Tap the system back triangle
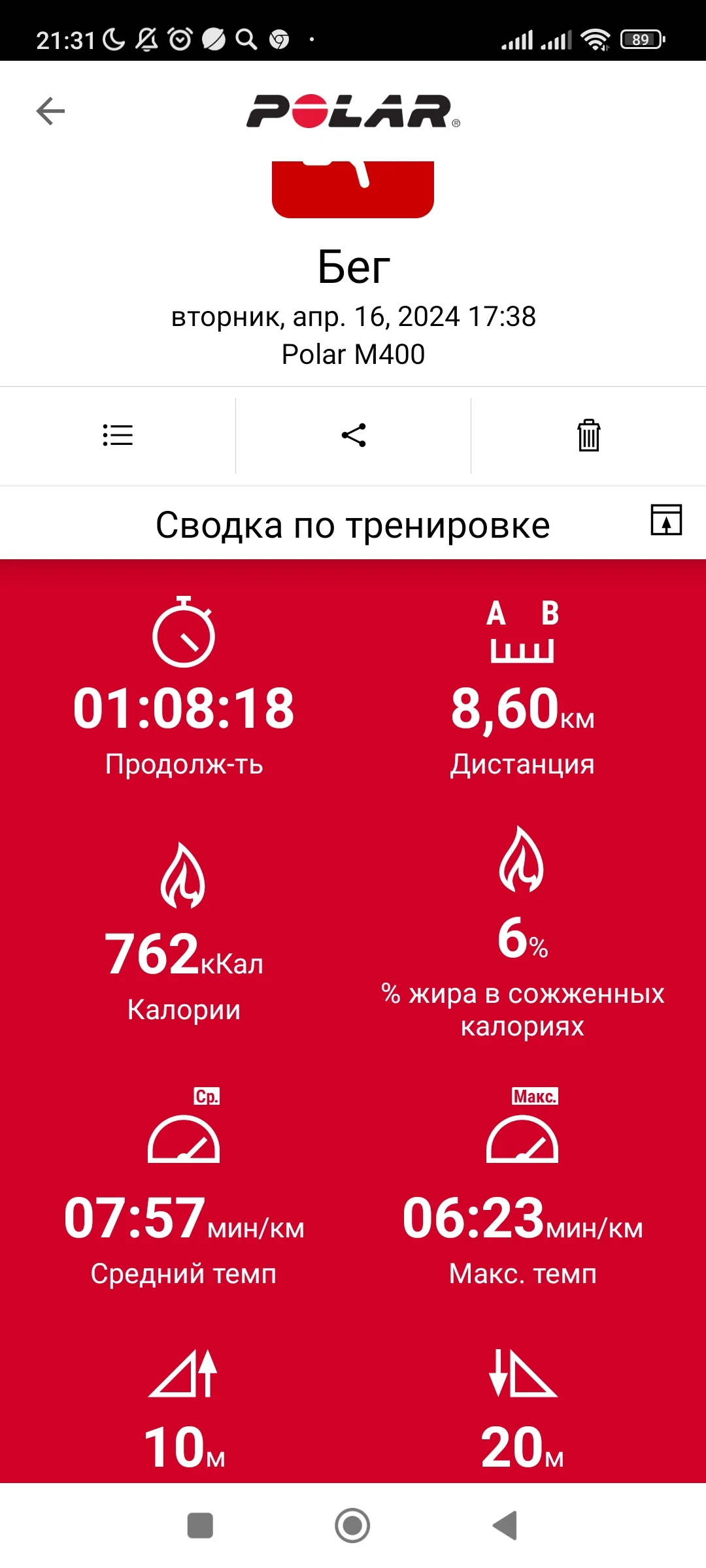Screen dimensions: 706x1568 [x=505, y=1526]
